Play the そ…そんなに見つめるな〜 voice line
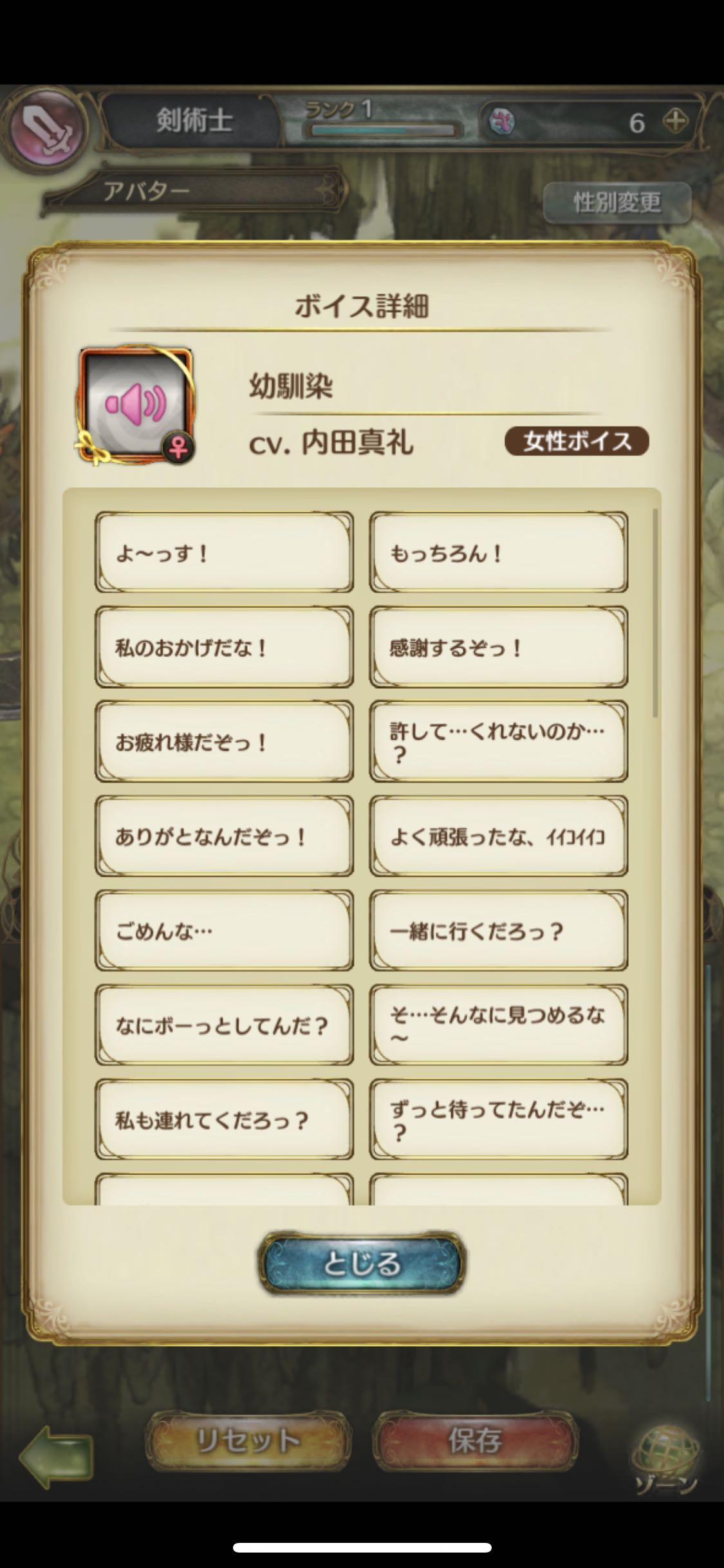The image size is (724, 1568). pyautogui.click(x=498, y=1025)
